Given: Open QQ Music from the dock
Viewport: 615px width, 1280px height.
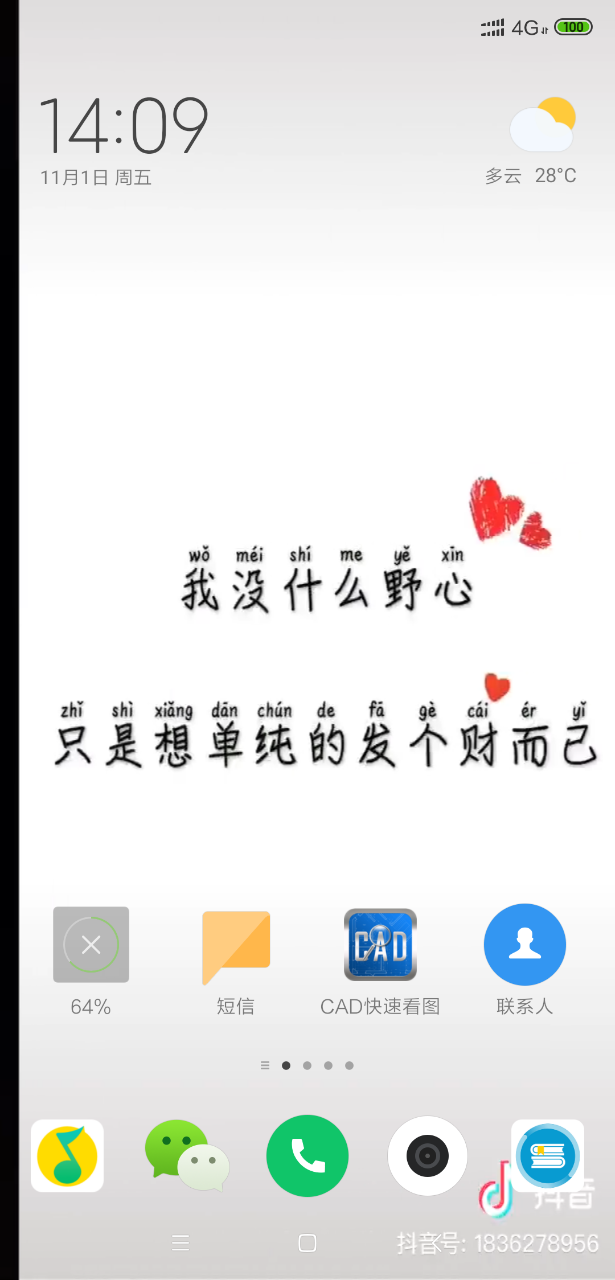Looking at the screenshot, I should [x=67, y=1156].
